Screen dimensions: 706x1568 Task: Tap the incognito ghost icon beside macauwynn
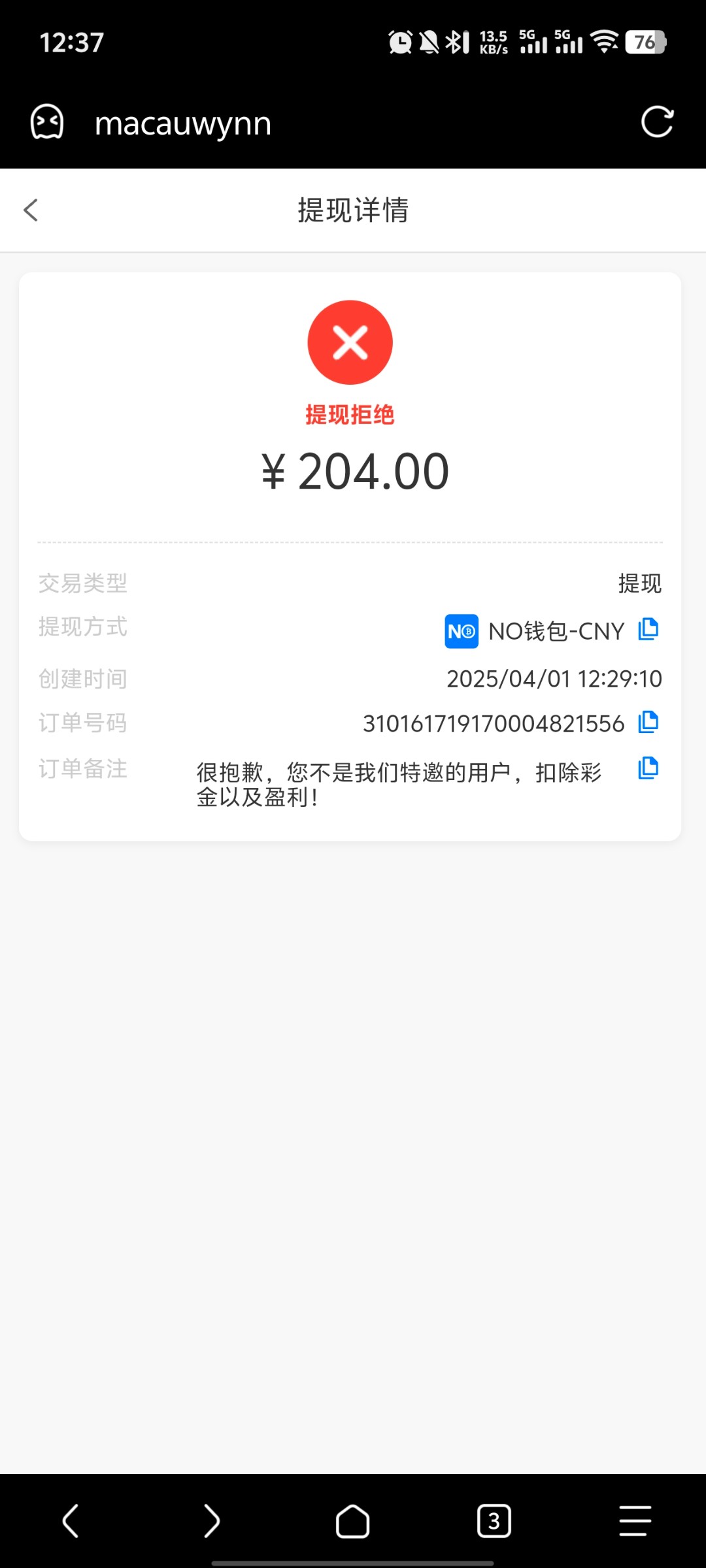[x=47, y=122]
